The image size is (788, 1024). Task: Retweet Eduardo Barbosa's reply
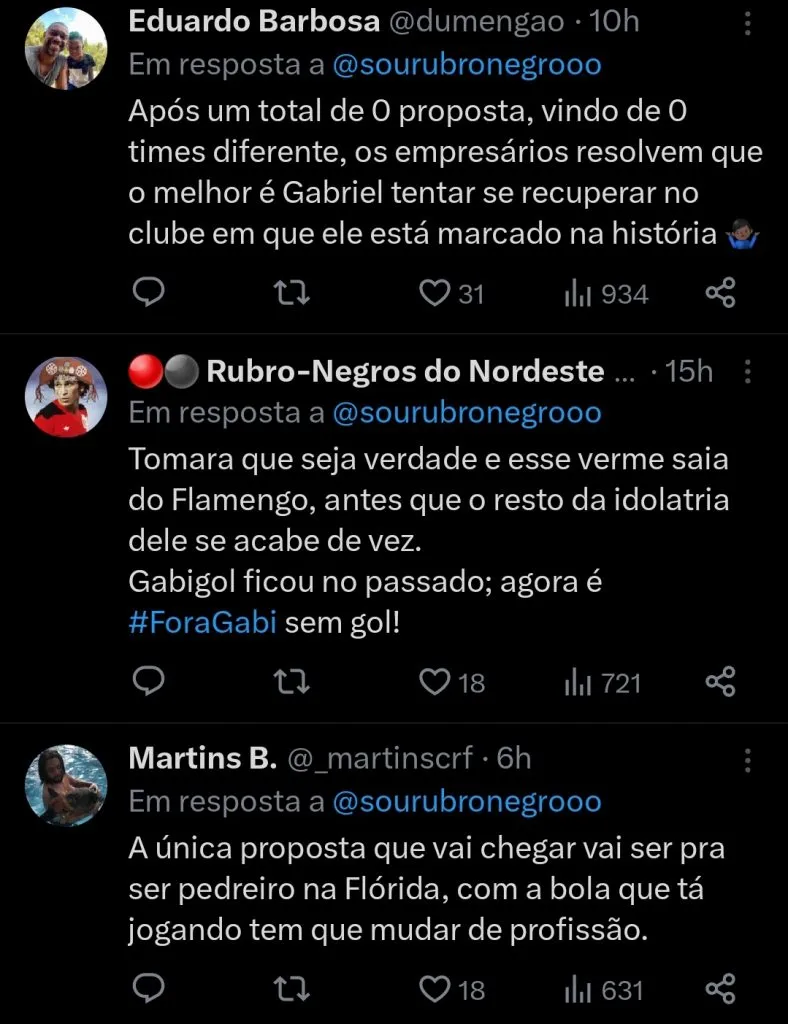coord(291,293)
